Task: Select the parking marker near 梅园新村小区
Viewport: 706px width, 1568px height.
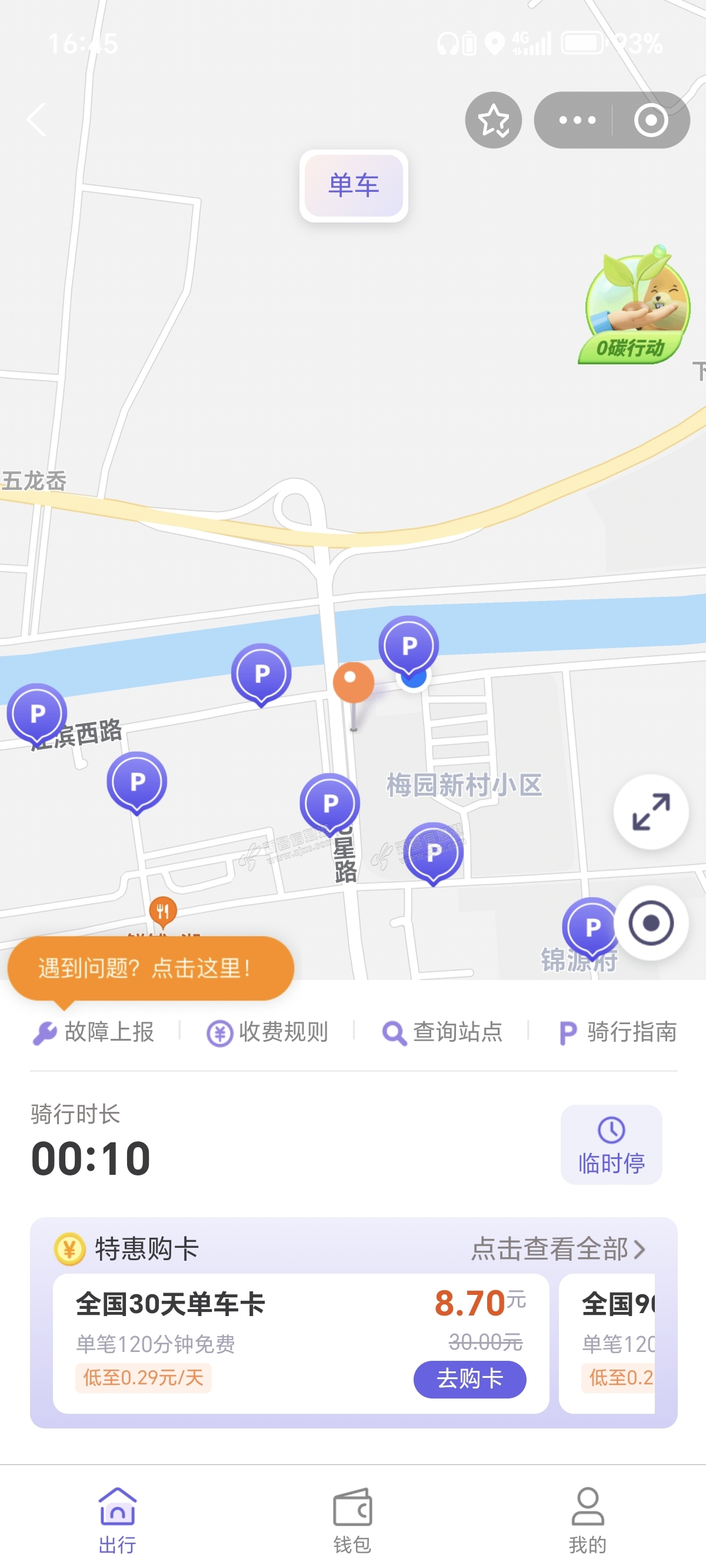Action: point(434,852)
